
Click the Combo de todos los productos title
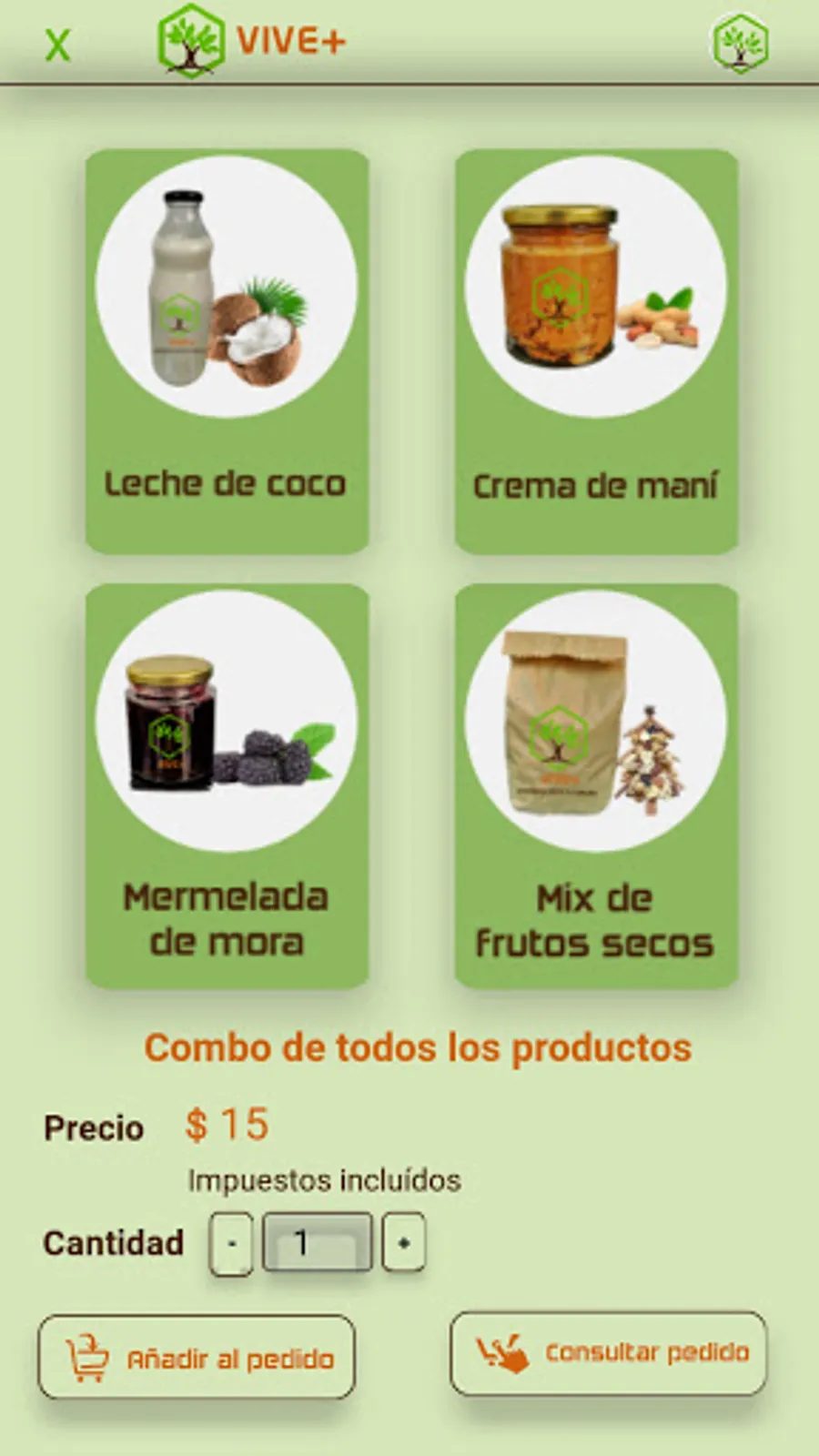click(419, 1046)
